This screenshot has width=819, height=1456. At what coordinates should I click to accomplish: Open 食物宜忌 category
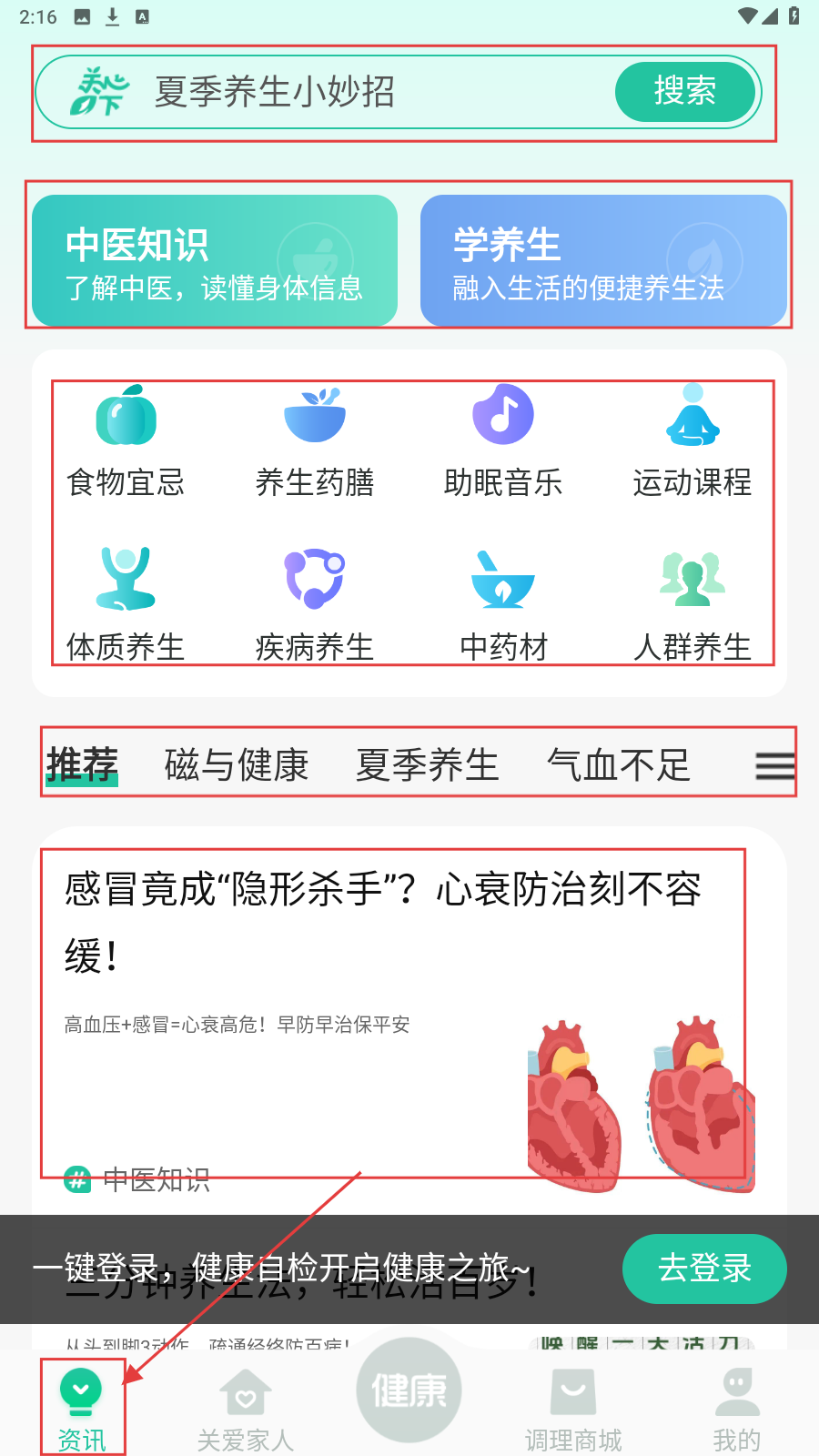point(126,441)
